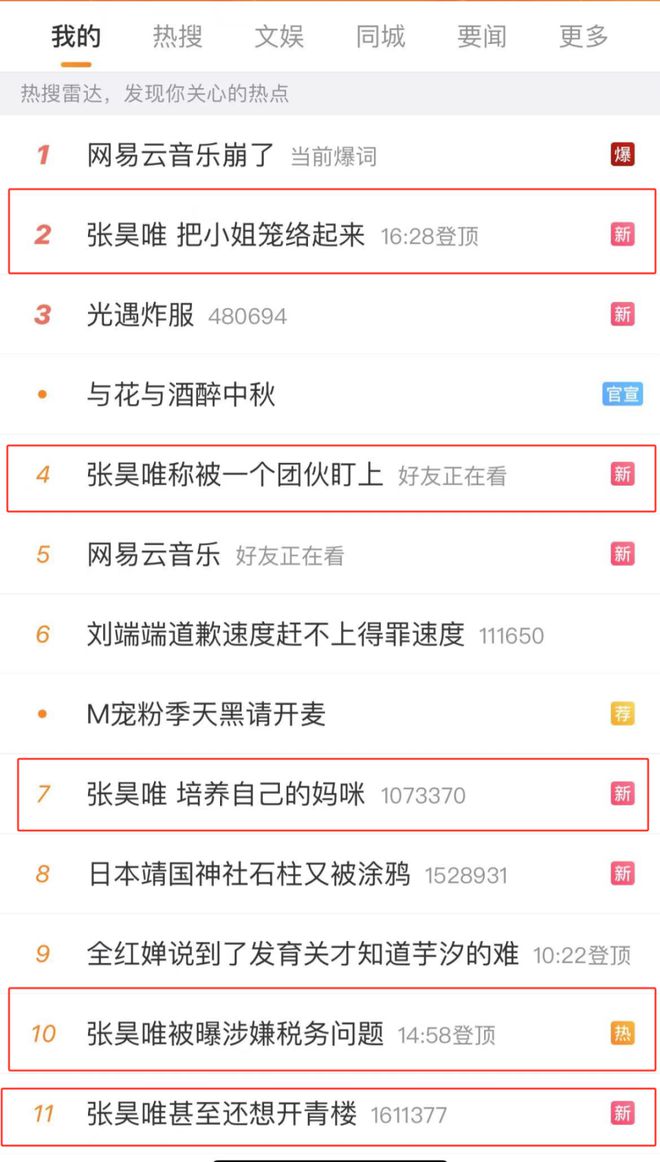Open trending topic 网易云音乐崩了
Screen dimensions: 660x1162
tap(330, 155)
